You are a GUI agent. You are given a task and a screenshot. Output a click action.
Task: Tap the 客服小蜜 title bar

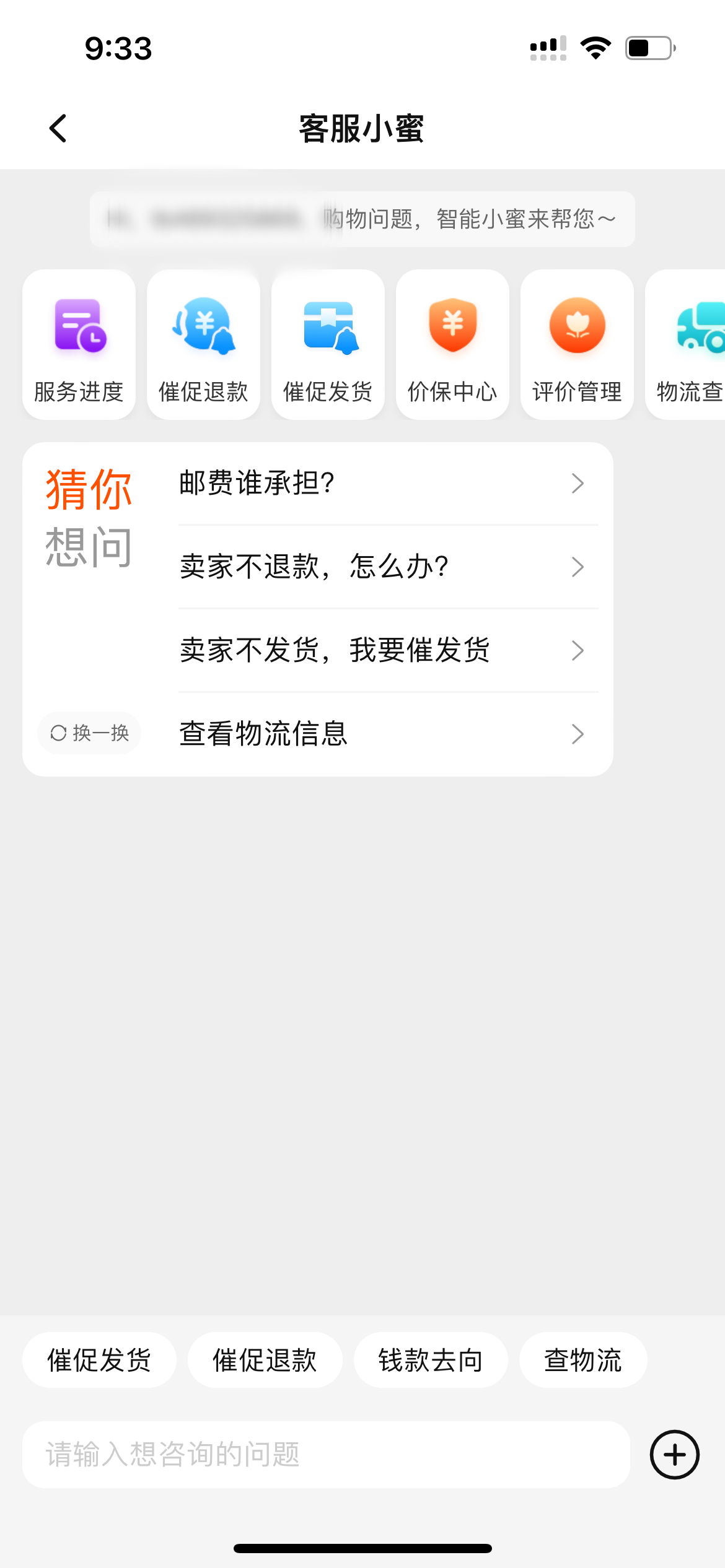point(362,128)
